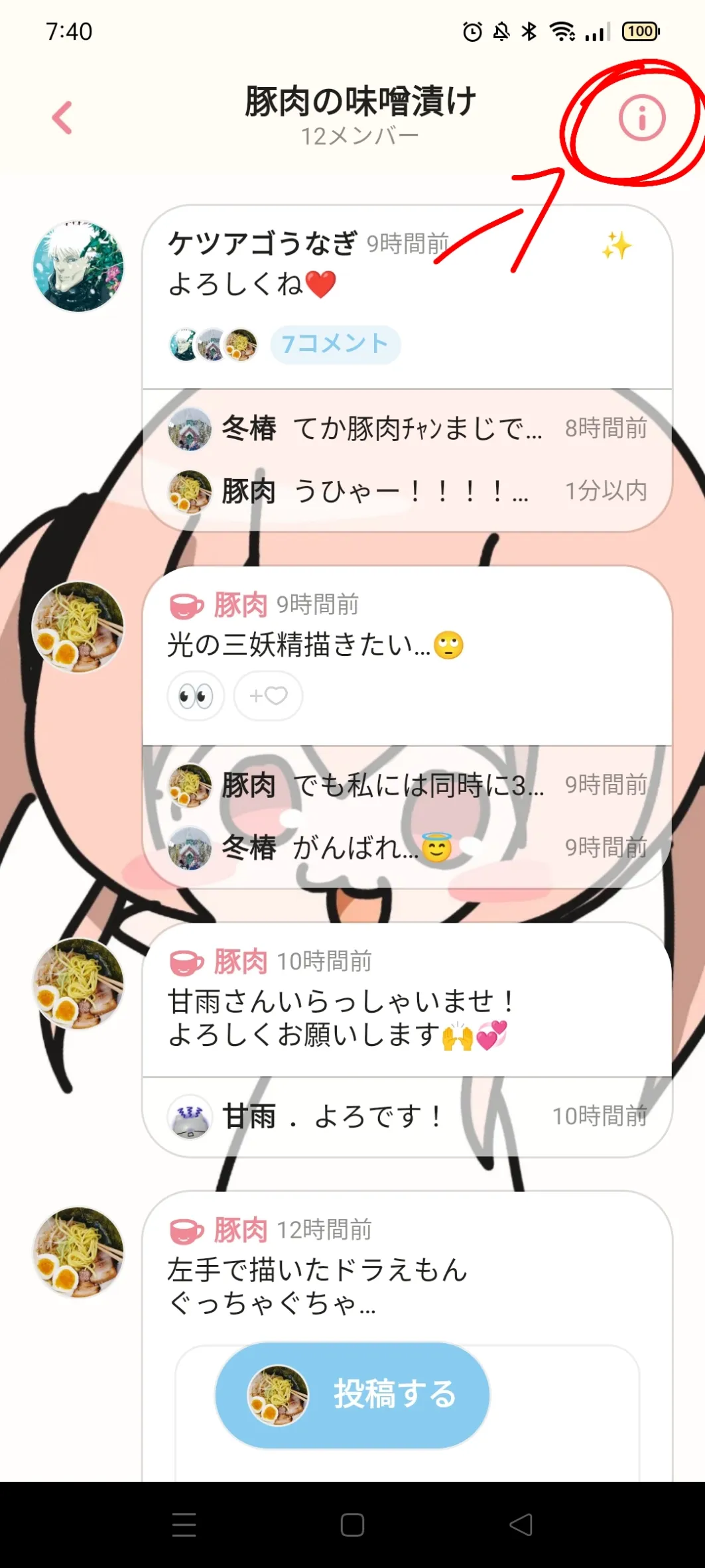Open recent apps from navigation bar
705x1568 pixels.
[x=184, y=1525]
